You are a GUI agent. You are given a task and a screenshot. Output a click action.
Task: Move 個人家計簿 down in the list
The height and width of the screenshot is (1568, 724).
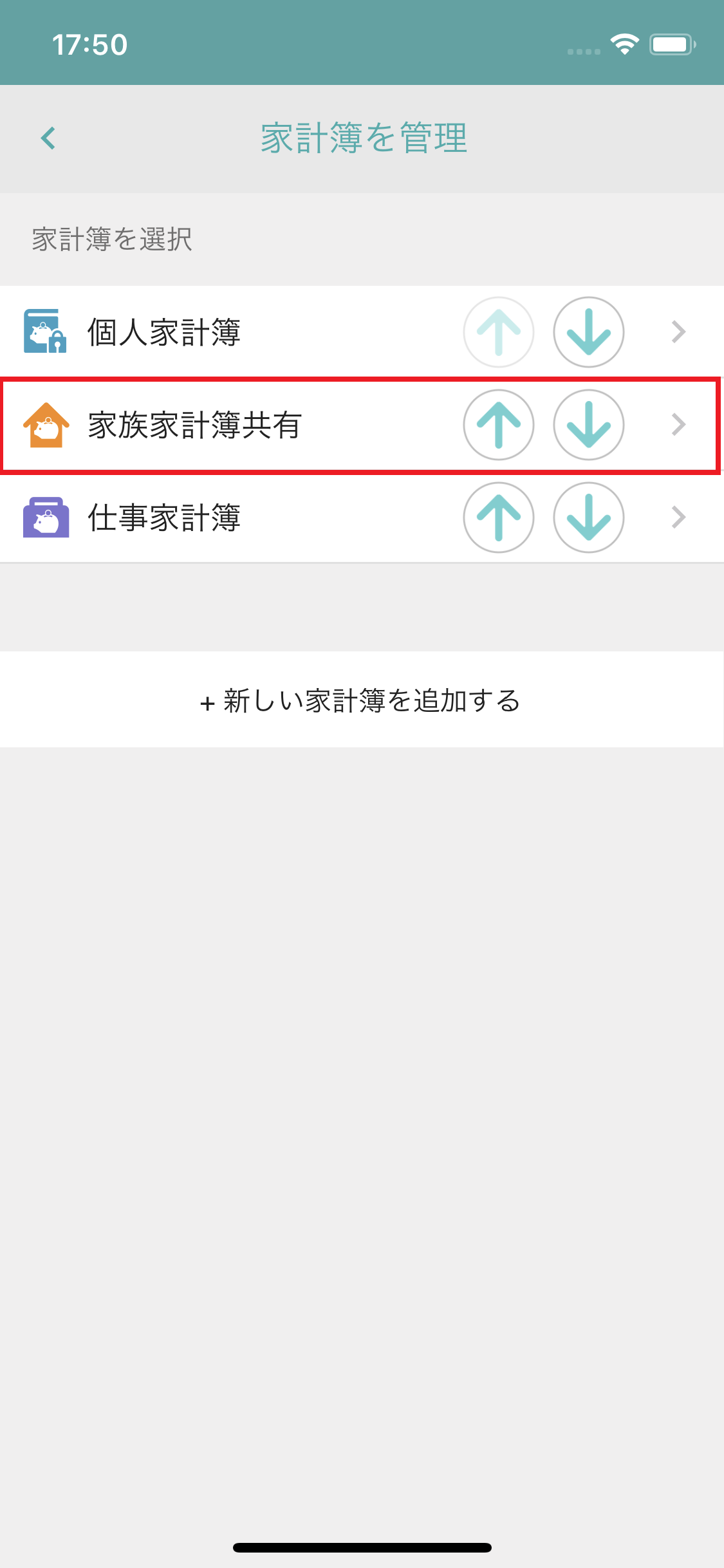tap(588, 332)
